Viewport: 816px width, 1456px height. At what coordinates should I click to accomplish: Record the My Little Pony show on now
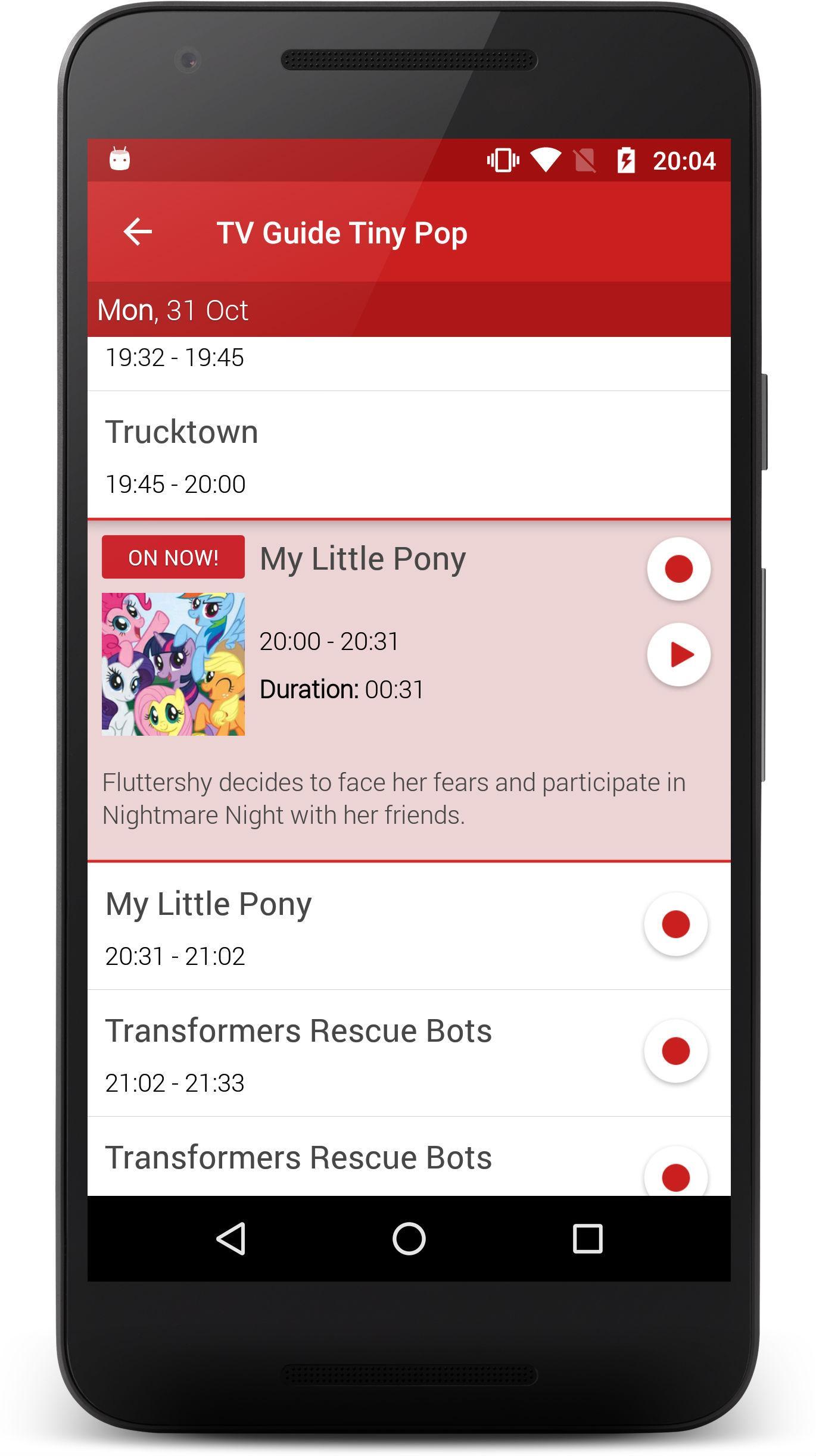pos(678,568)
